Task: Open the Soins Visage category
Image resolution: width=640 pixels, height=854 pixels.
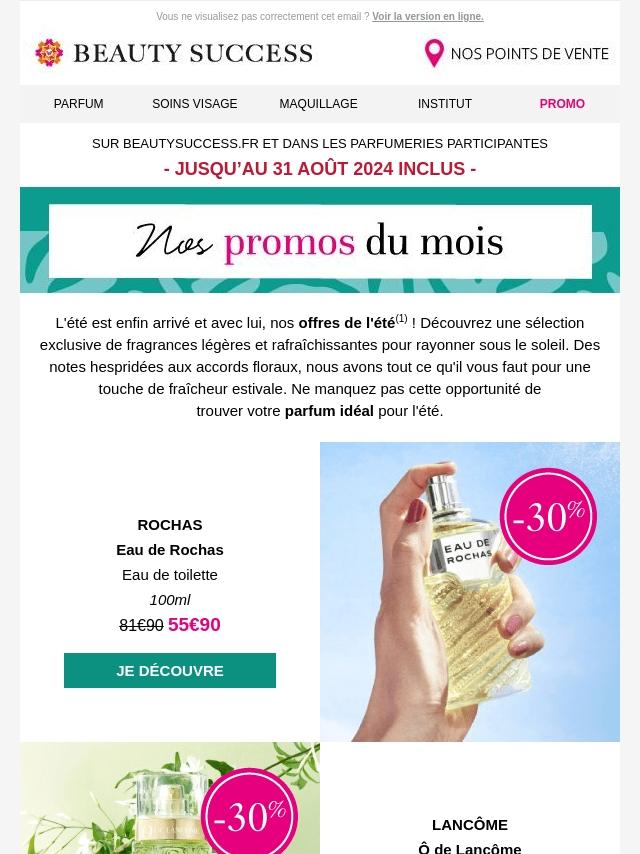Action: tap(194, 103)
